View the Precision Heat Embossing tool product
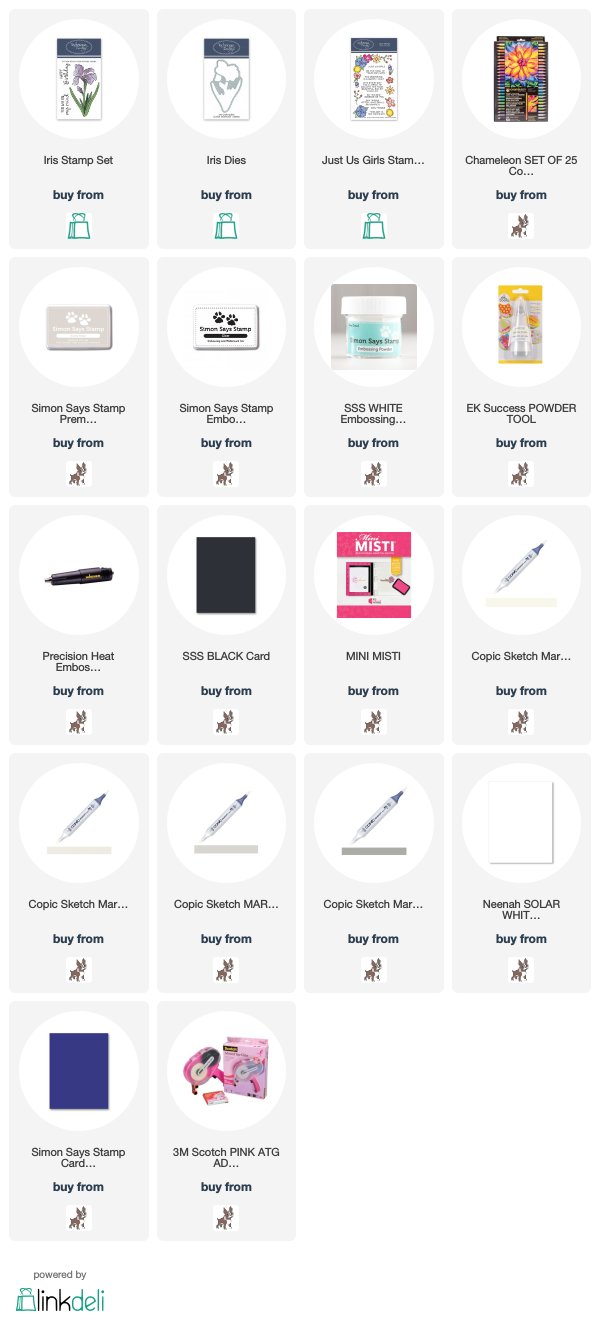Screen dimensions: 600x1321 78,625
